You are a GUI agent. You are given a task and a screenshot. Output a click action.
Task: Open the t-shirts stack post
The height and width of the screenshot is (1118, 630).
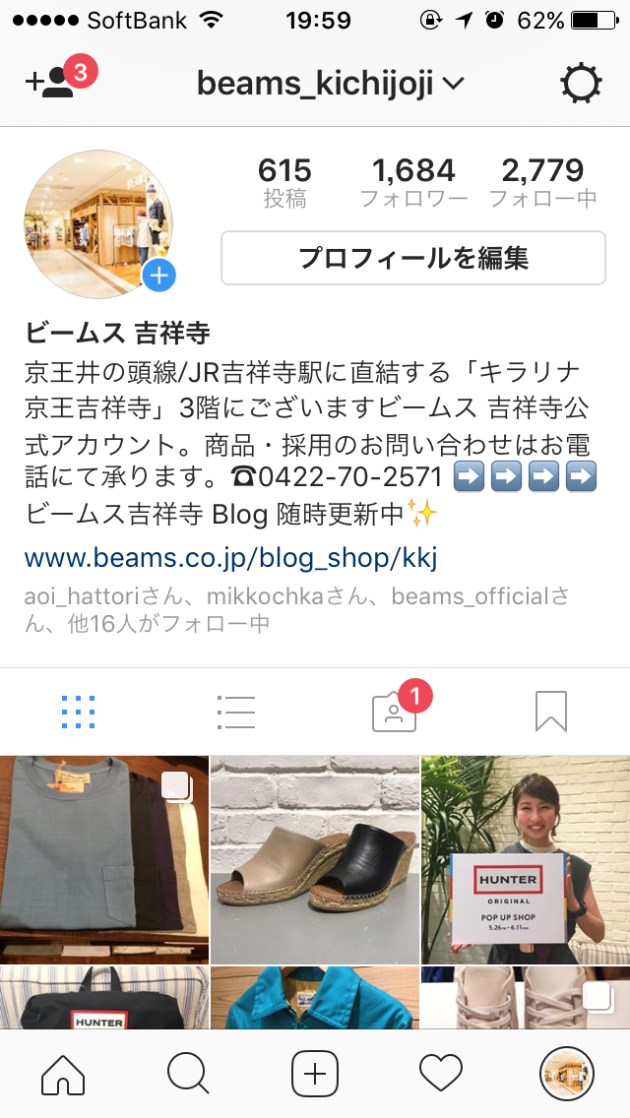pos(104,860)
